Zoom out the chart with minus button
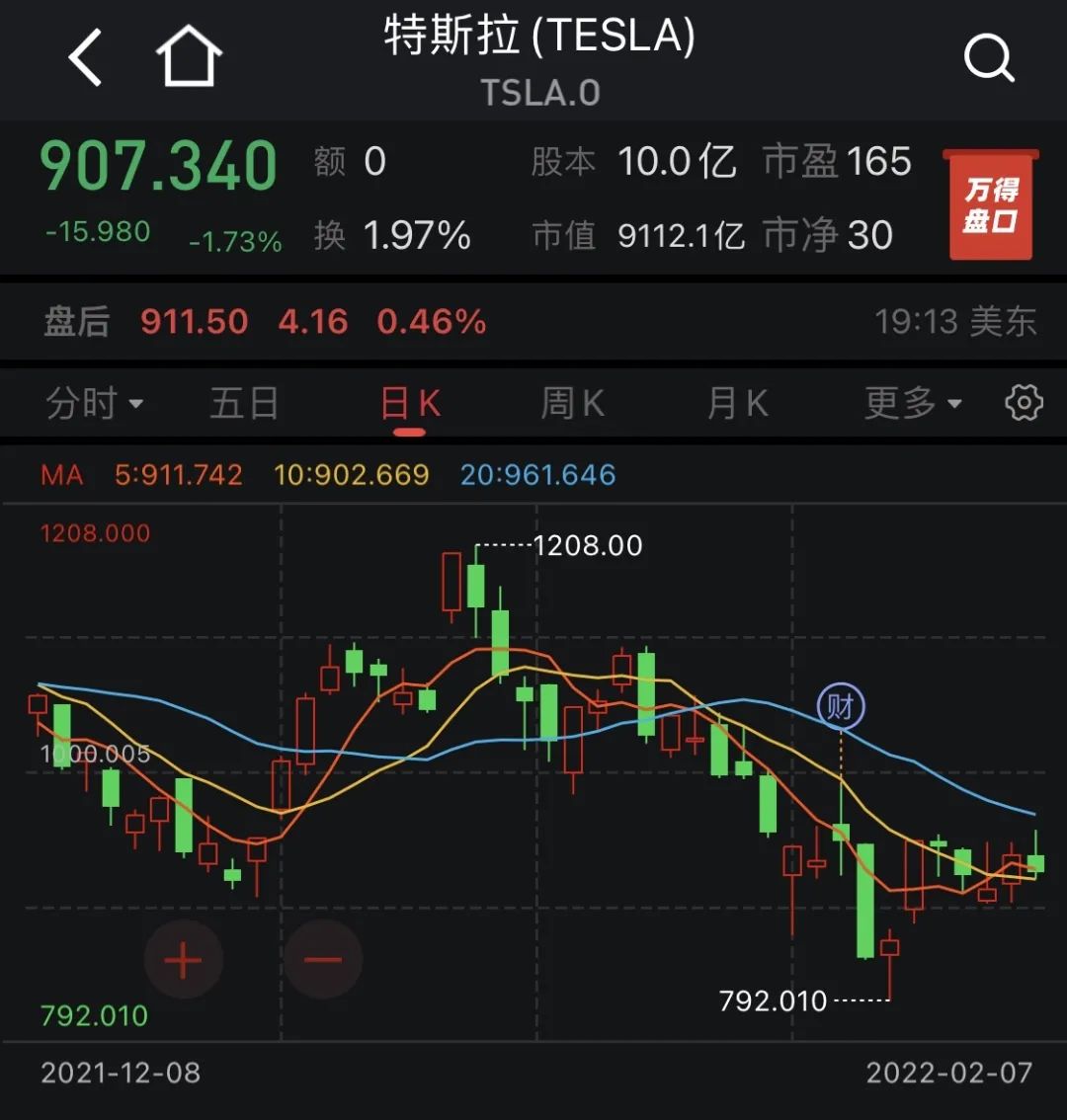This screenshot has width=1067, height=1120. tap(323, 959)
